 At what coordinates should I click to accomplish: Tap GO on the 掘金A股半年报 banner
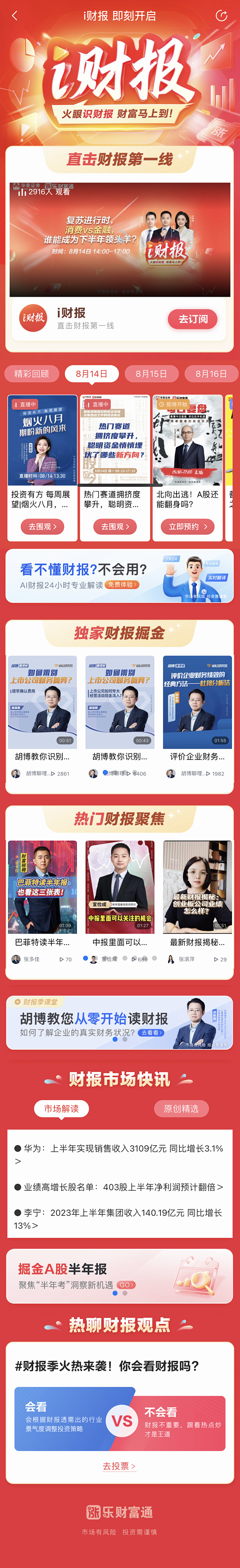(x=125, y=1285)
